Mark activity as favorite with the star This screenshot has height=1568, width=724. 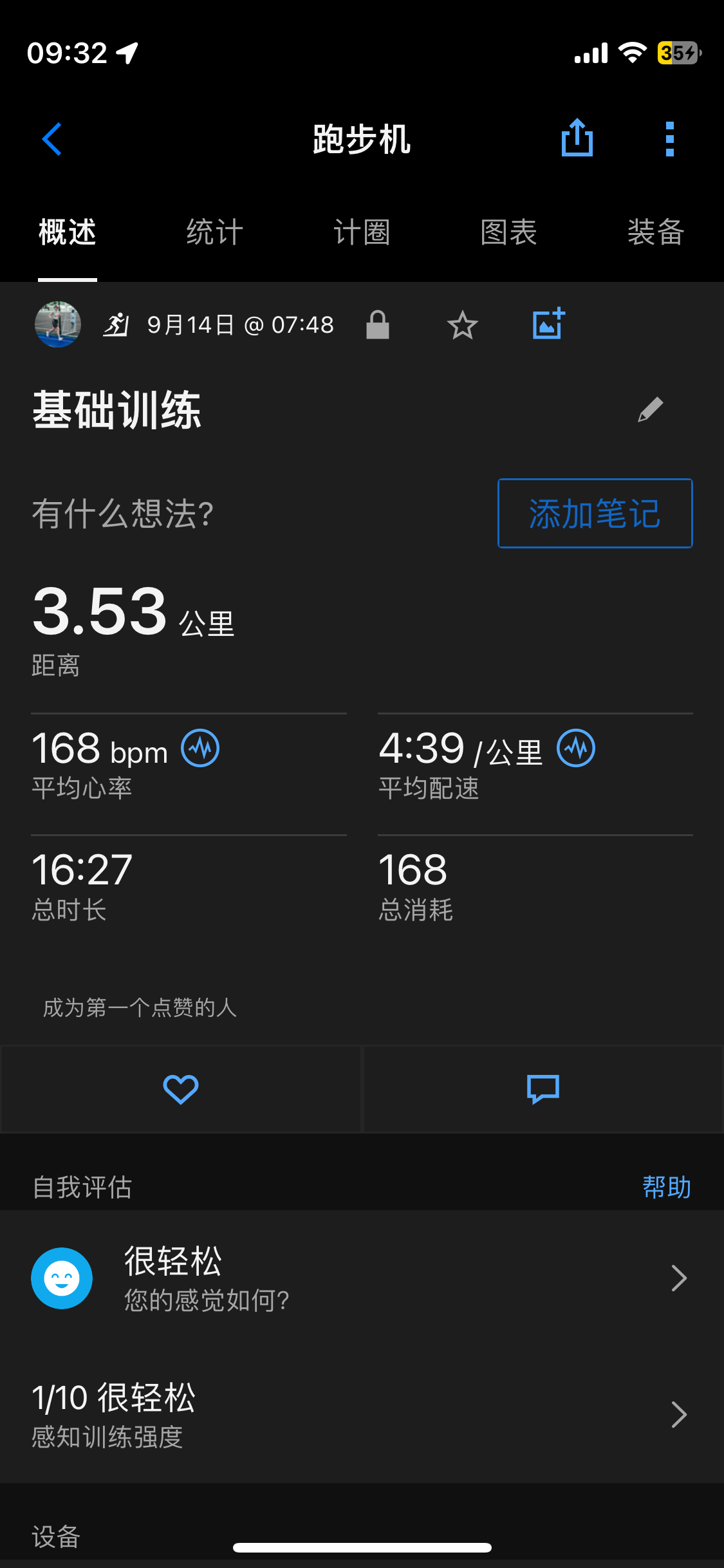tap(462, 325)
